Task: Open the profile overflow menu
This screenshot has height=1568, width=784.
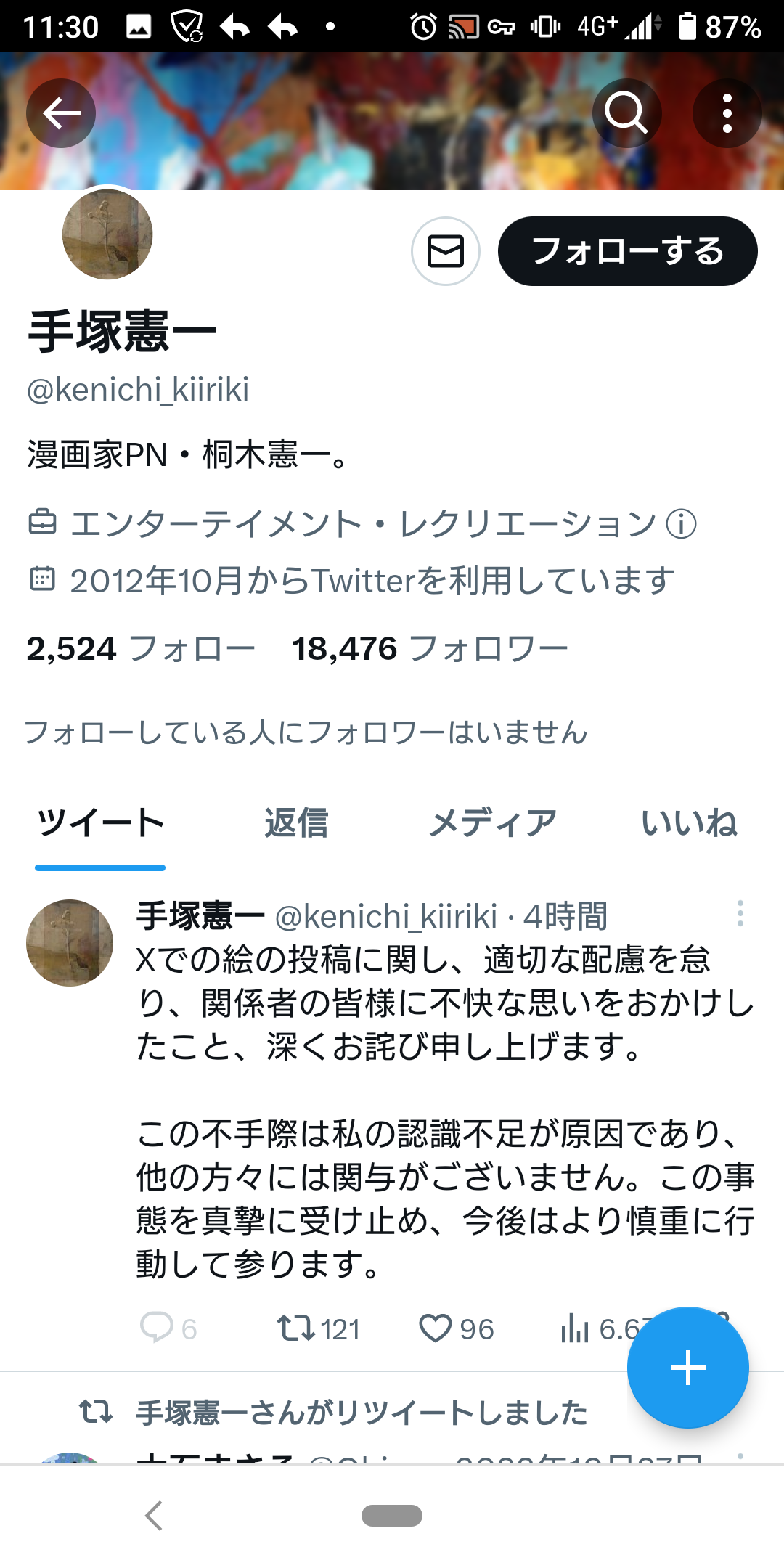Action: pos(727,113)
